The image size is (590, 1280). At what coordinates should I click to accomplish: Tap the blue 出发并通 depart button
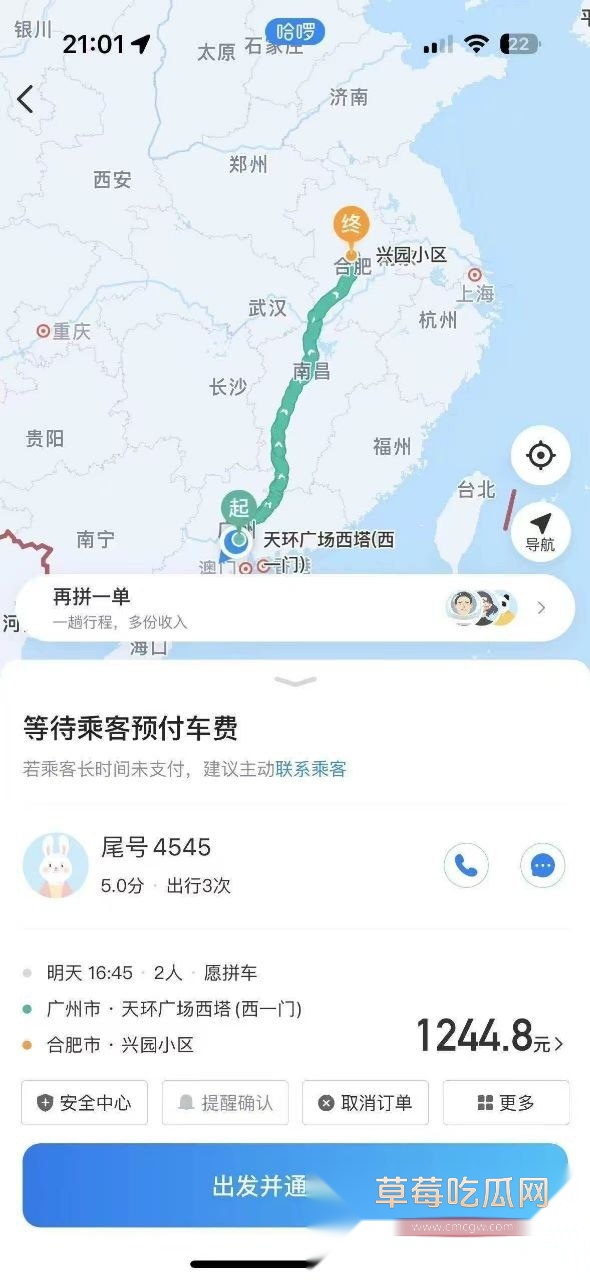(295, 1186)
